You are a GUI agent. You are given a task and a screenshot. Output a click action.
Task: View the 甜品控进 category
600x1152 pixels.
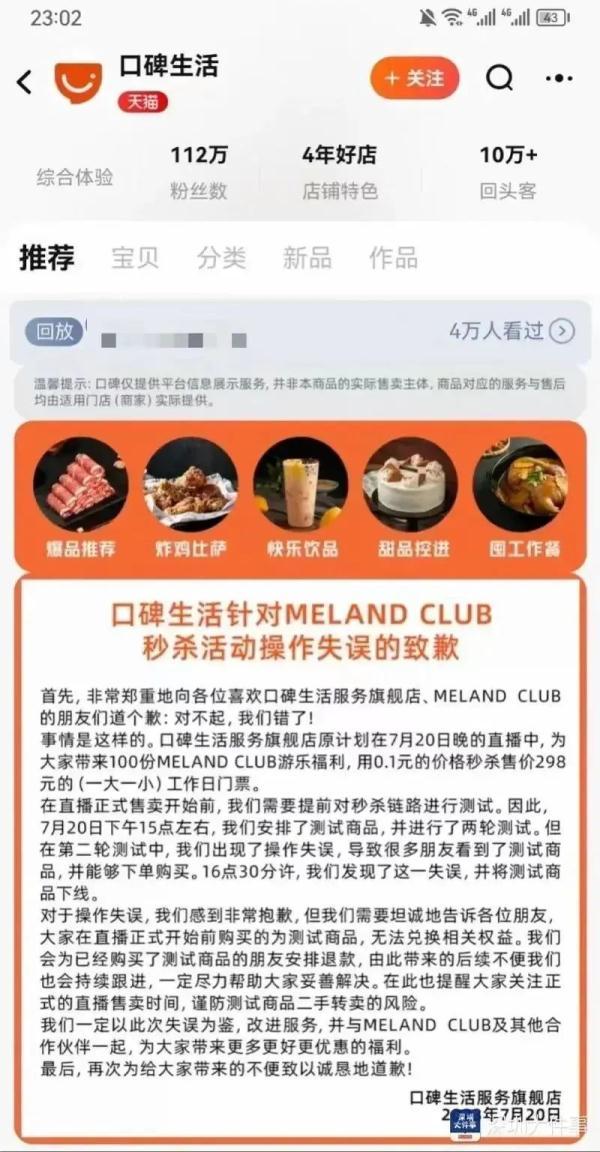pyautogui.click(x=409, y=497)
